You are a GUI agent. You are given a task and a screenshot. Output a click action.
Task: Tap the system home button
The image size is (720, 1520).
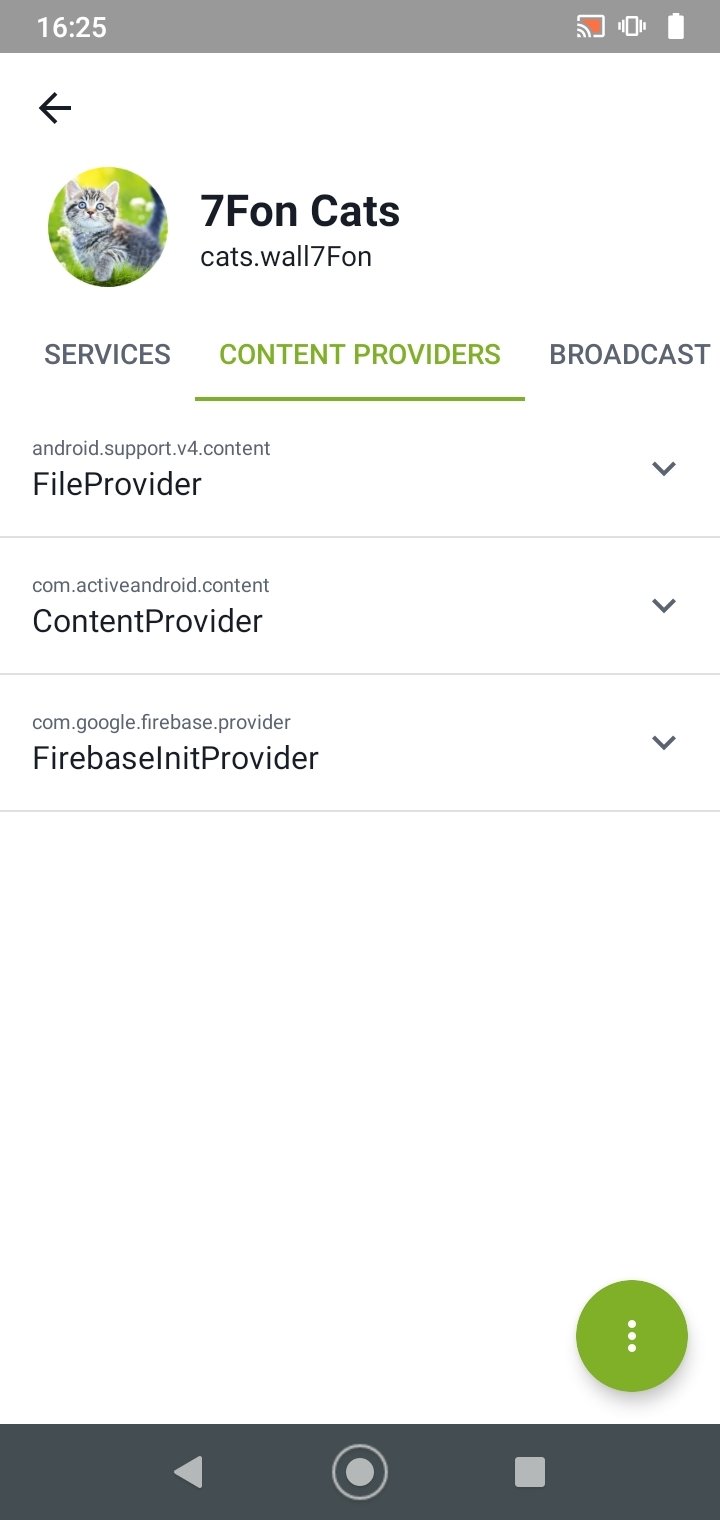(360, 1472)
